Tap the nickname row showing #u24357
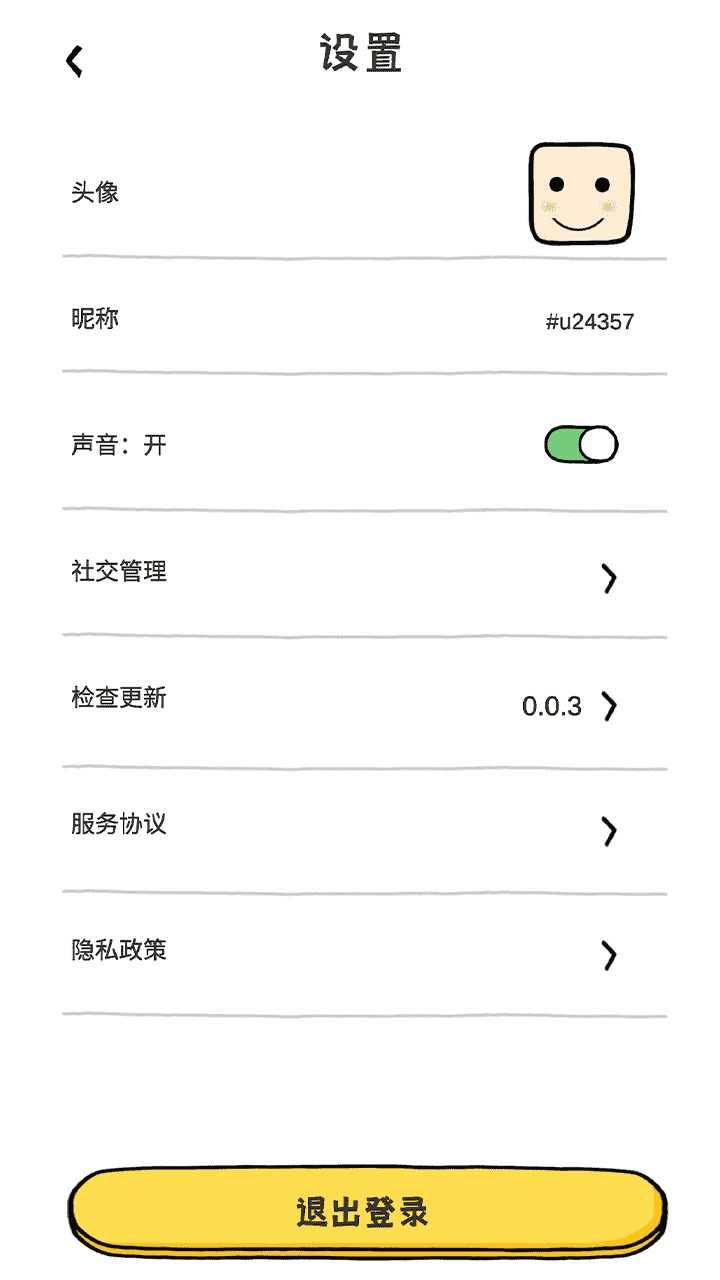Image resolution: width=720 pixels, height=1280 pixels. click(x=360, y=318)
